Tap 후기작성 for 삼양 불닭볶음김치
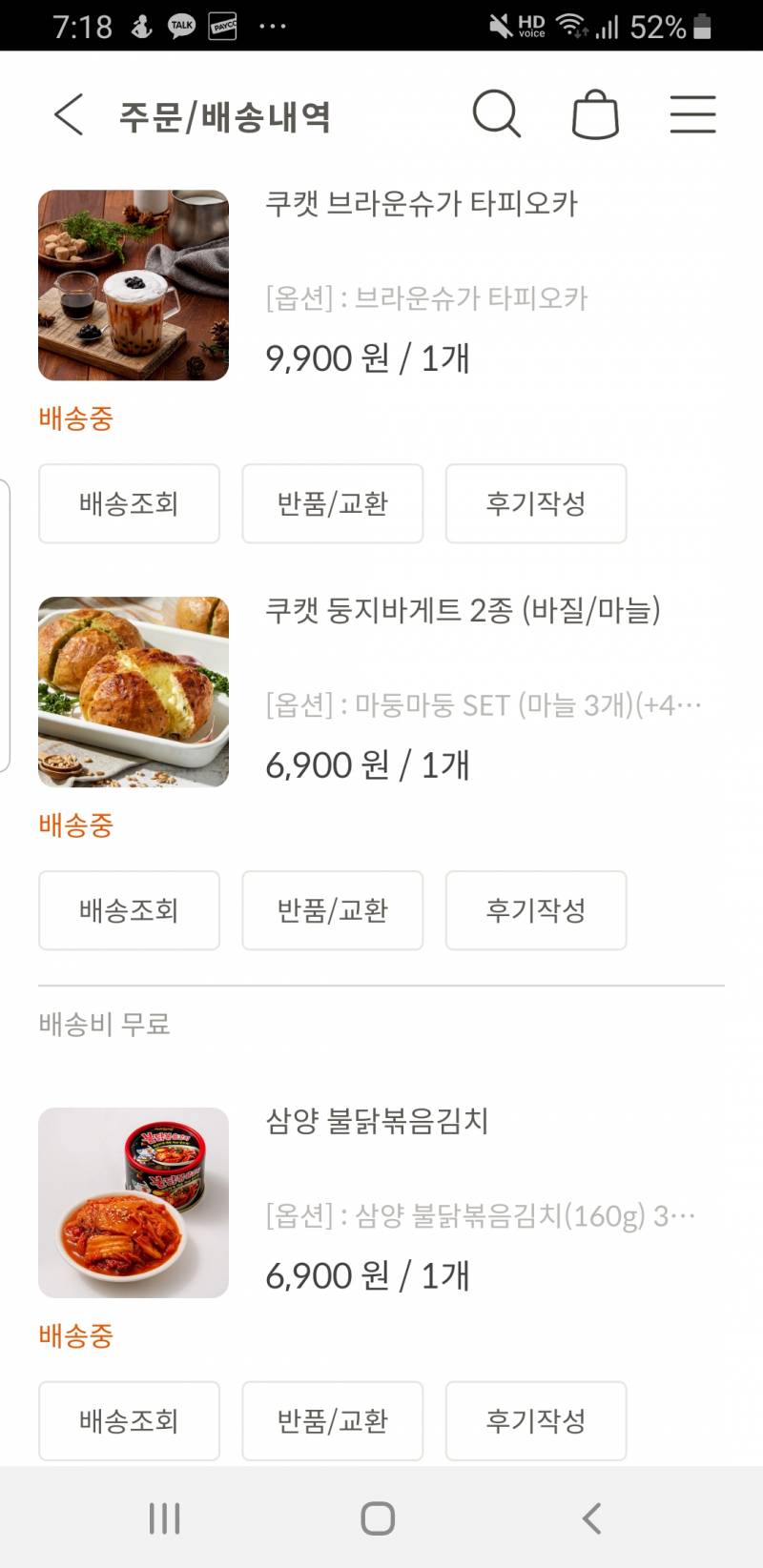This screenshot has height=1568, width=763. tap(536, 1421)
